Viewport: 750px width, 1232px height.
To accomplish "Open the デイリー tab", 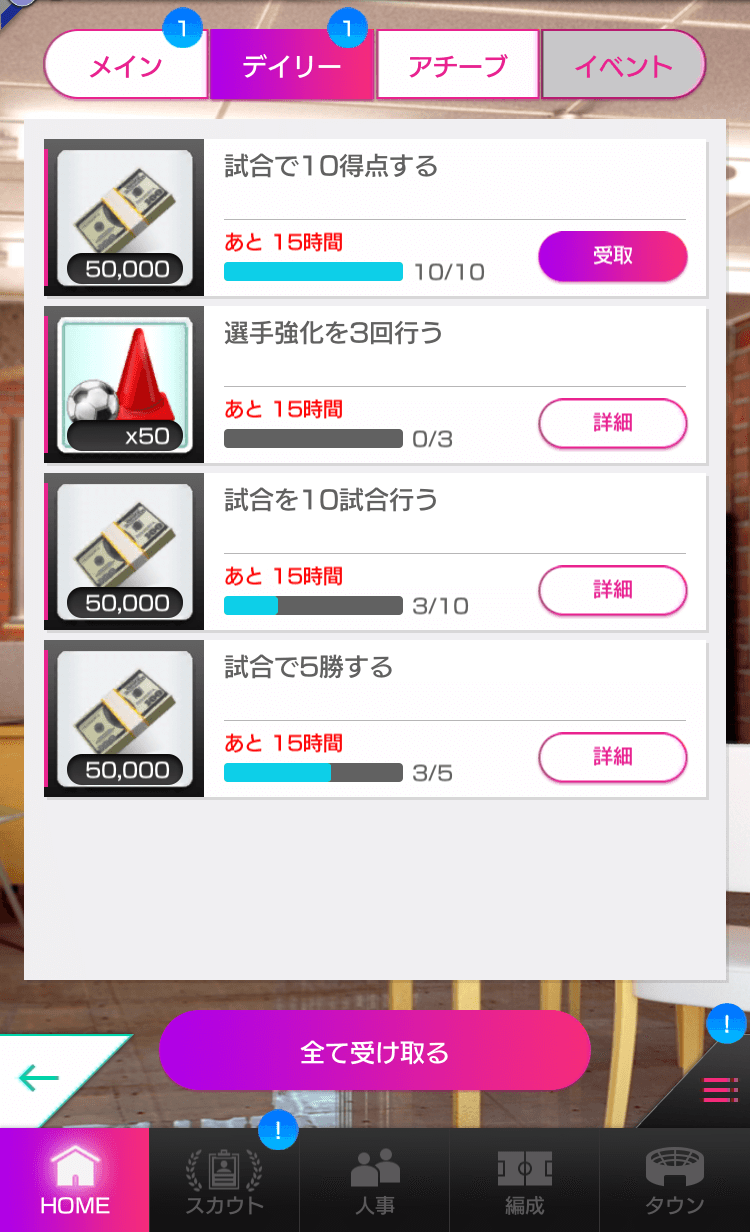I will pyautogui.click(x=292, y=64).
